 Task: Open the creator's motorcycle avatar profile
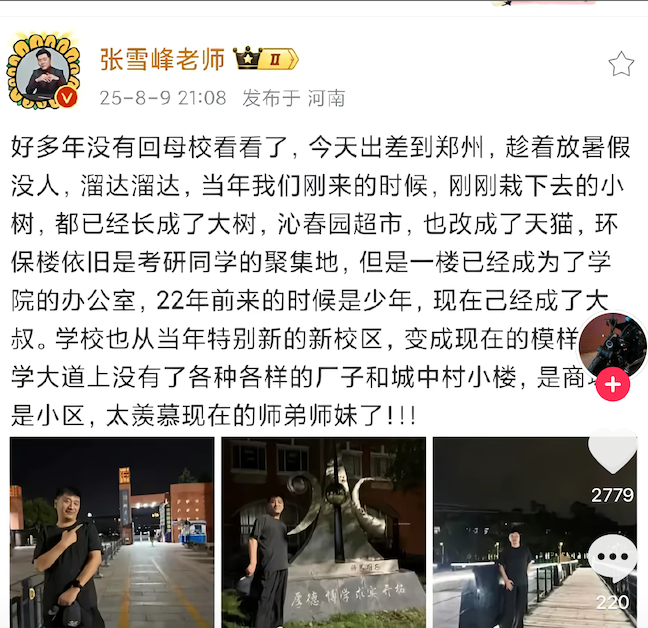point(612,344)
